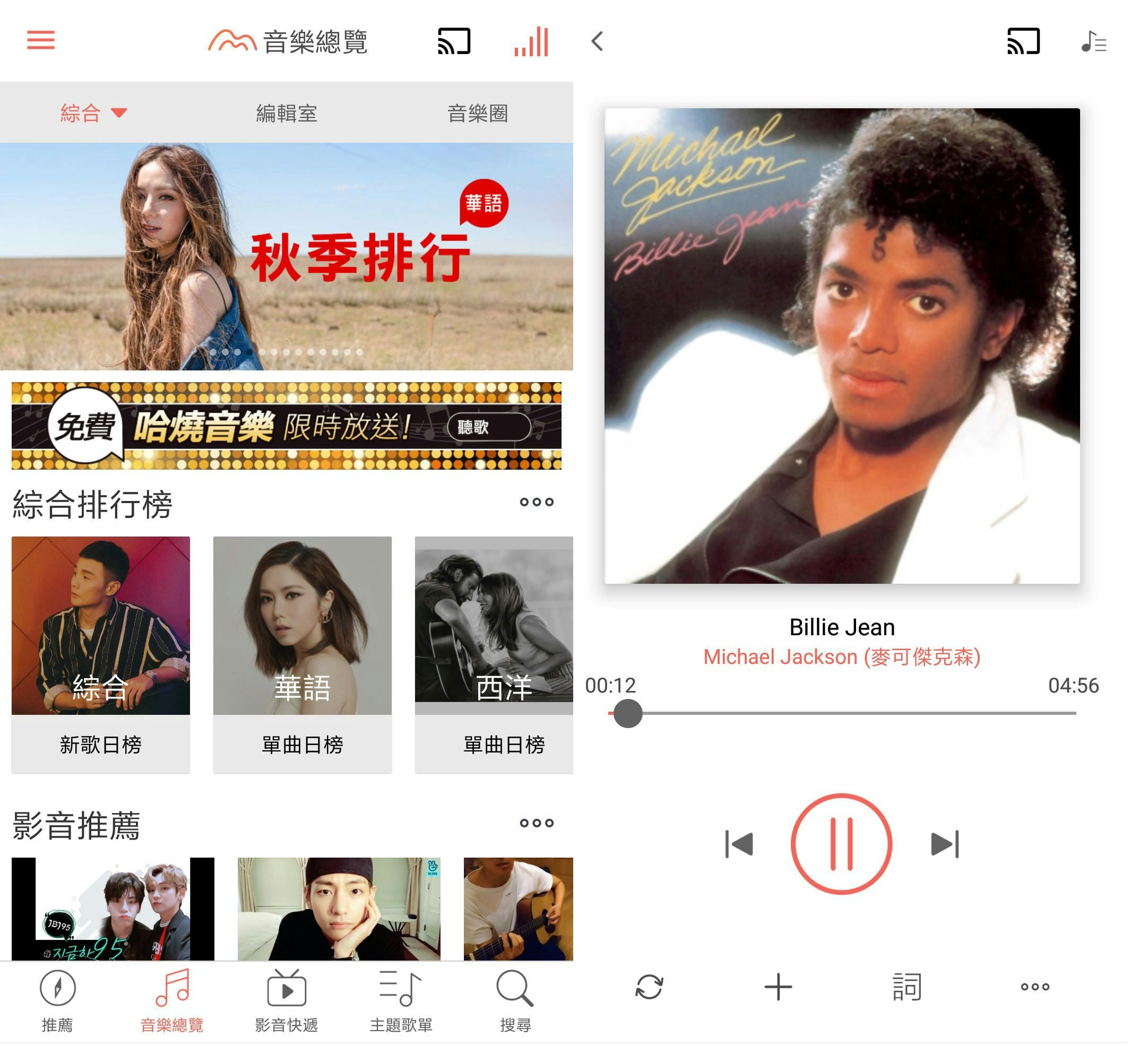Viewport: 1148px width, 1046px height.
Task: Pause Billie Jean playback
Action: [x=841, y=843]
